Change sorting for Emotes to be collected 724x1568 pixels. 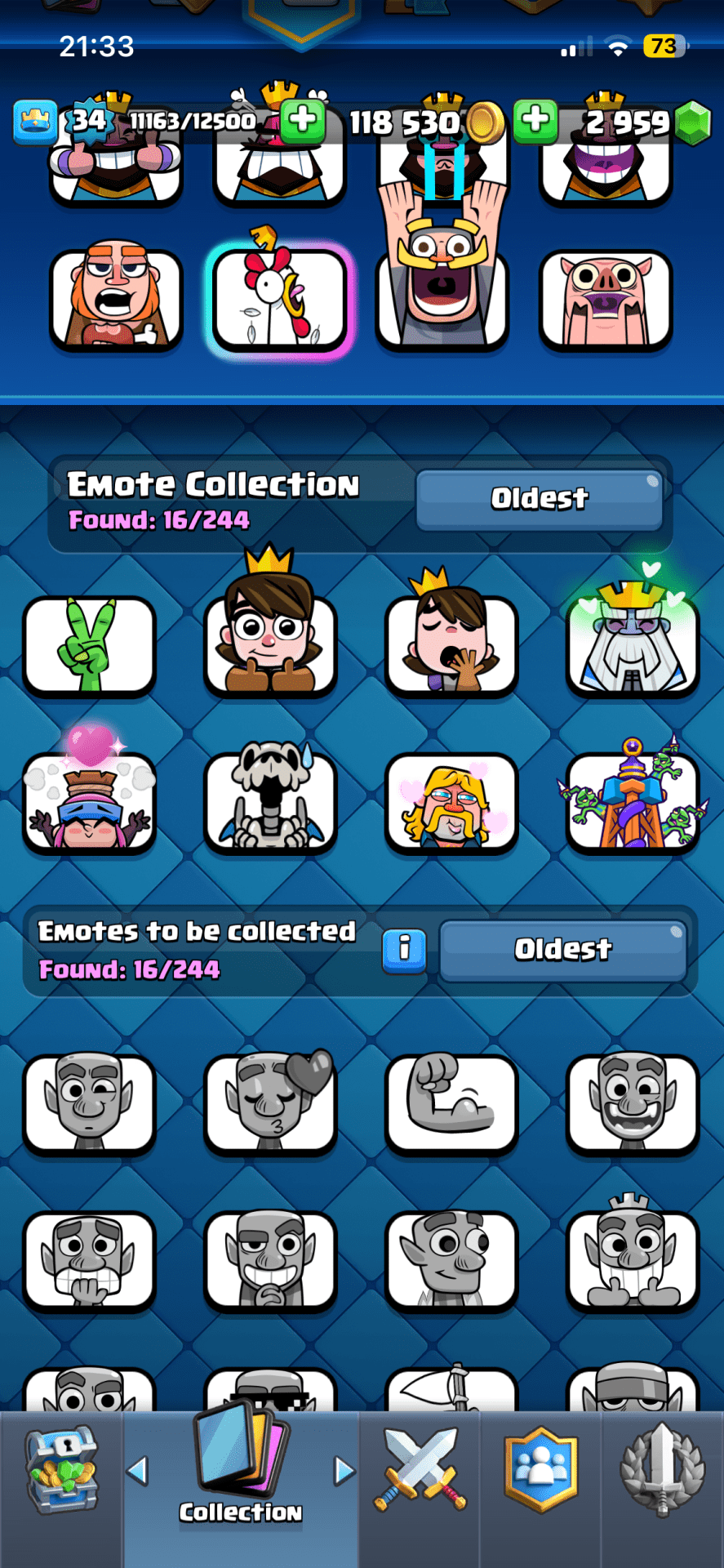pos(562,949)
